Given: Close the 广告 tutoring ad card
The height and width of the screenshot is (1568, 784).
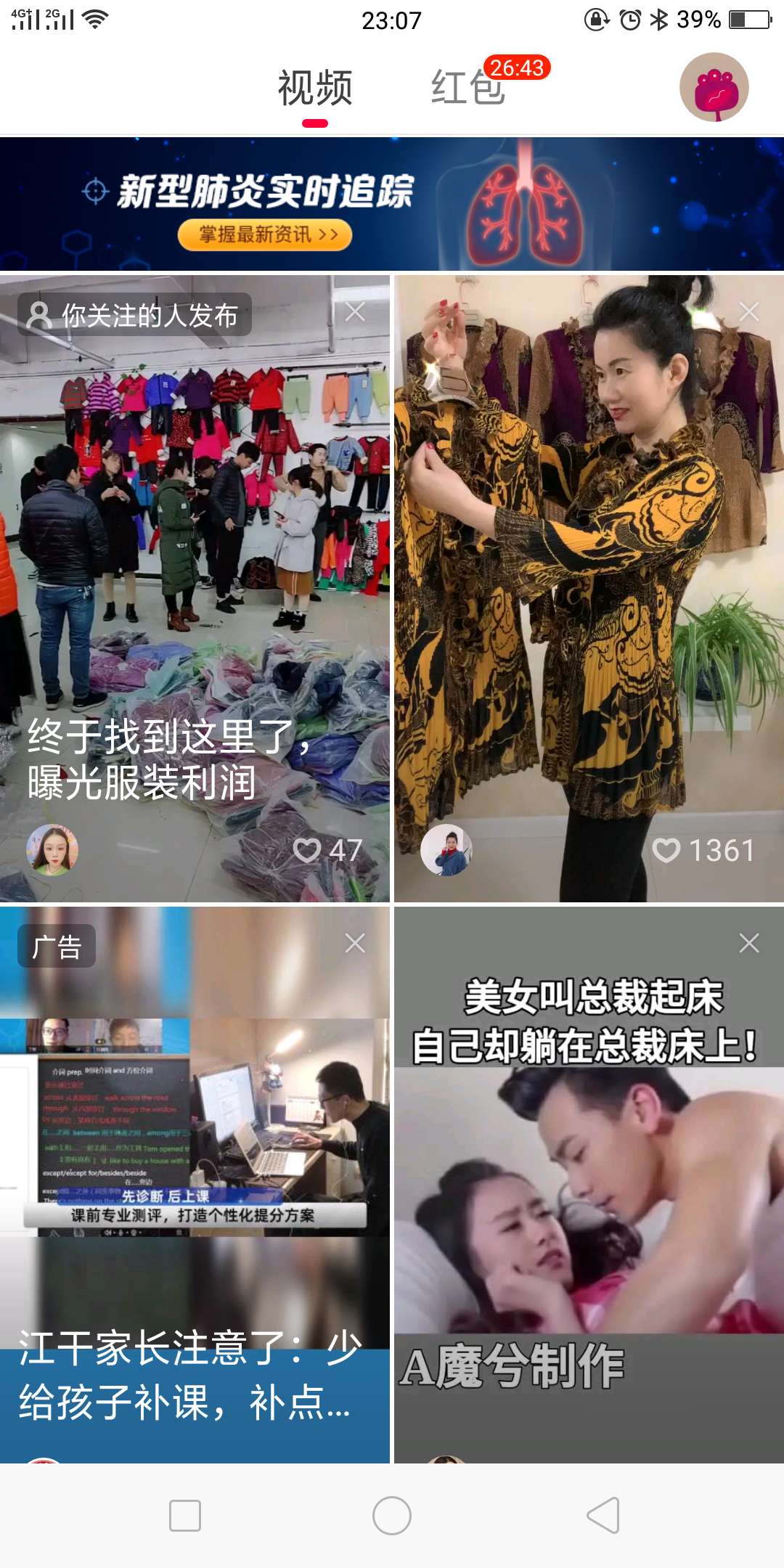Looking at the screenshot, I should click(x=355, y=943).
